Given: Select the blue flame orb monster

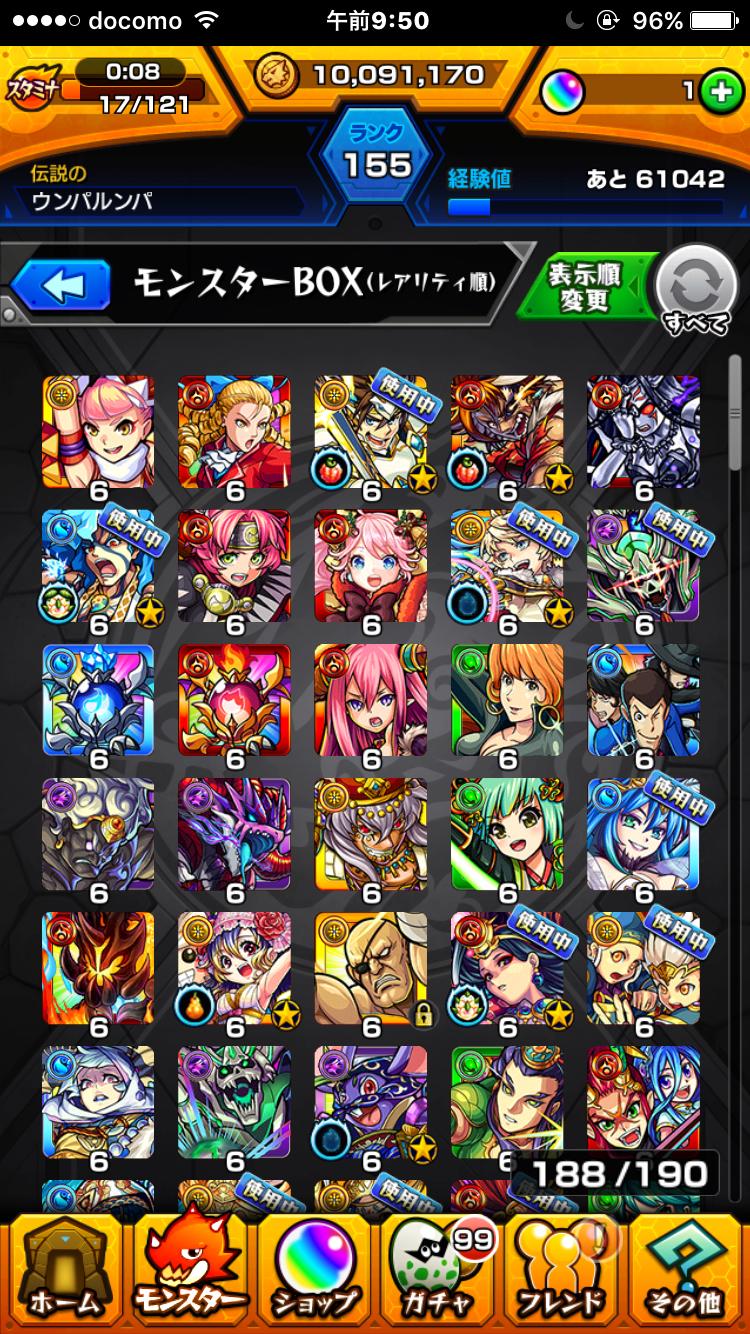Looking at the screenshot, I should (x=98, y=699).
